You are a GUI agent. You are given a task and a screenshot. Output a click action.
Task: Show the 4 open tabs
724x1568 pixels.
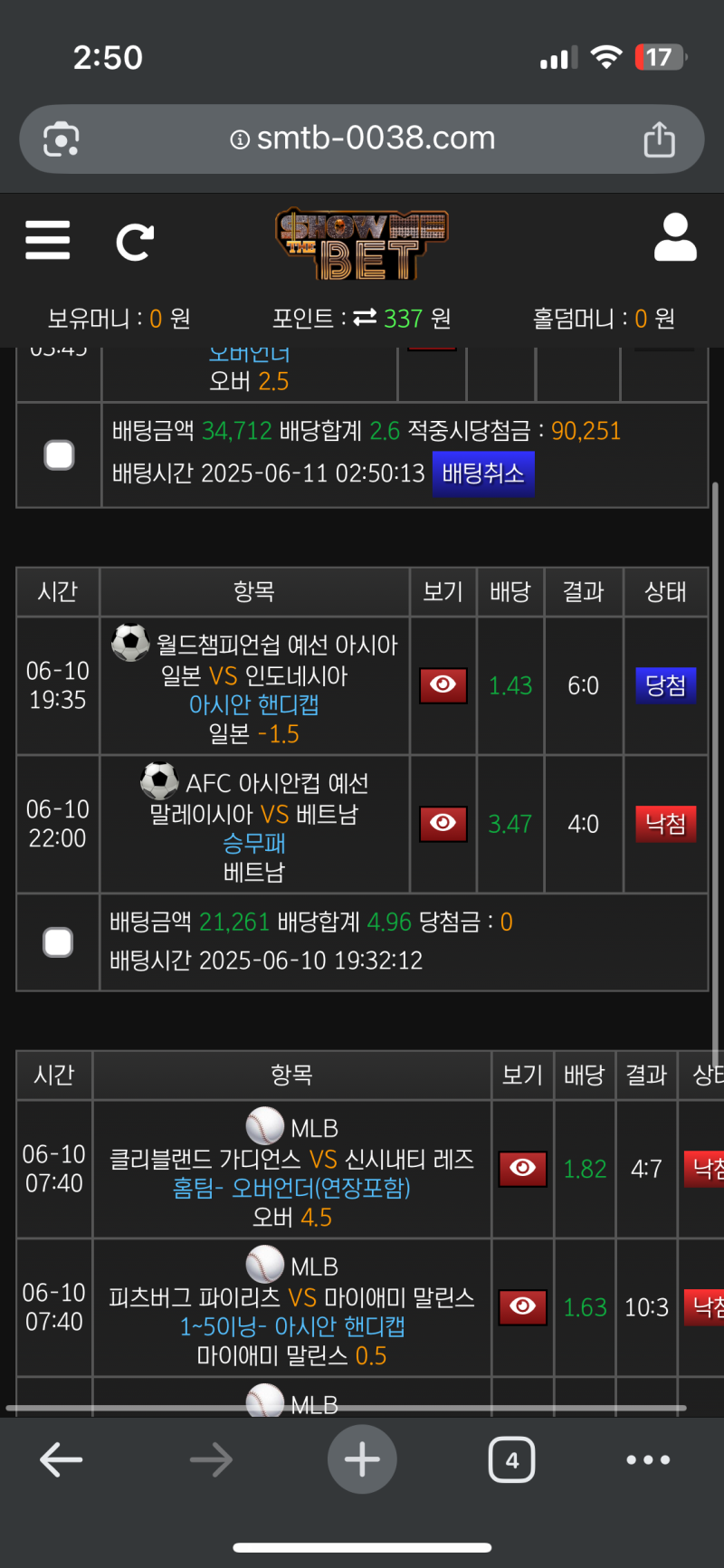point(511,1459)
